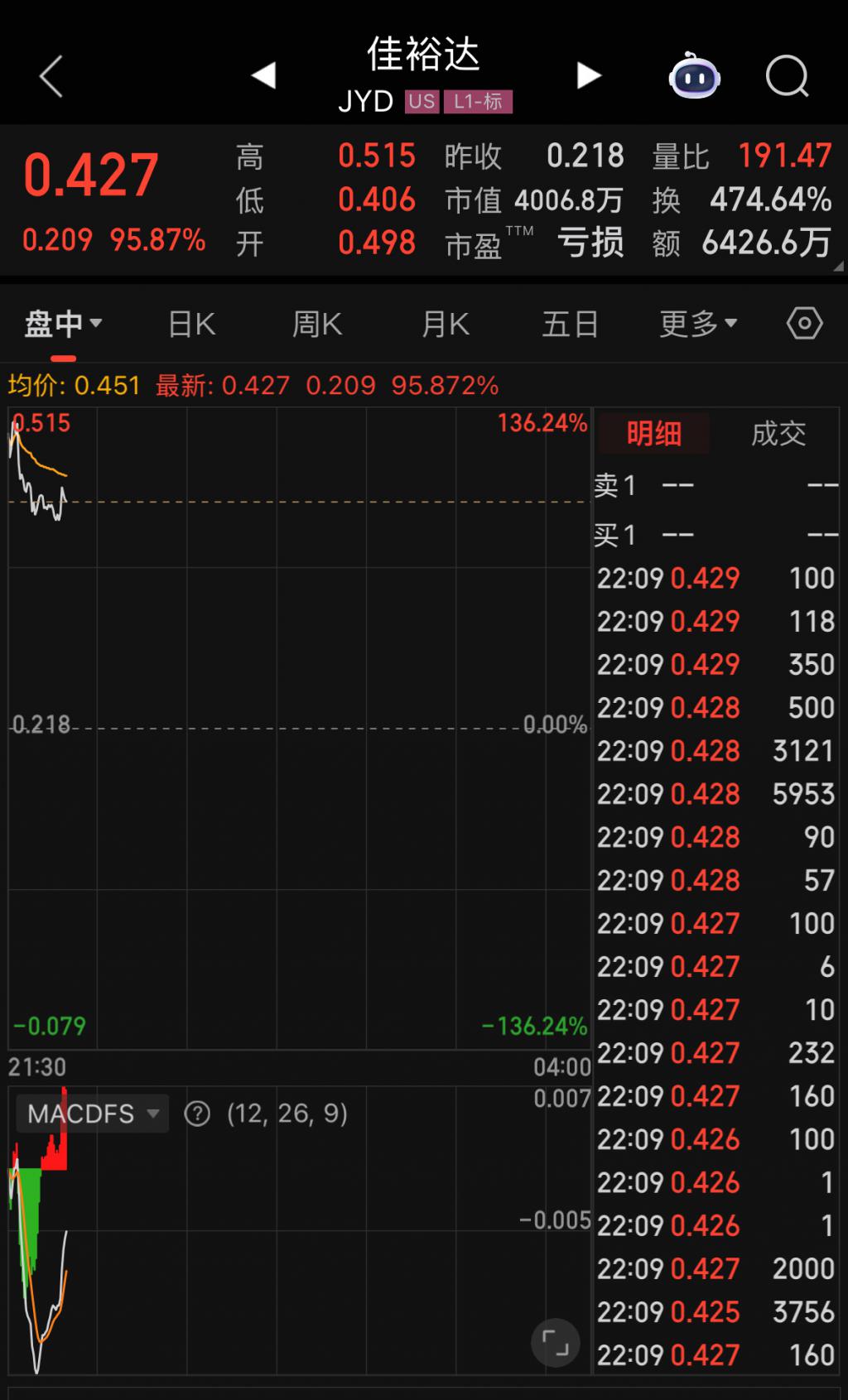Image resolution: width=848 pixels, height=1400 pixels.
Task: Expand chart to full screen
Action: click(555, 1341)
